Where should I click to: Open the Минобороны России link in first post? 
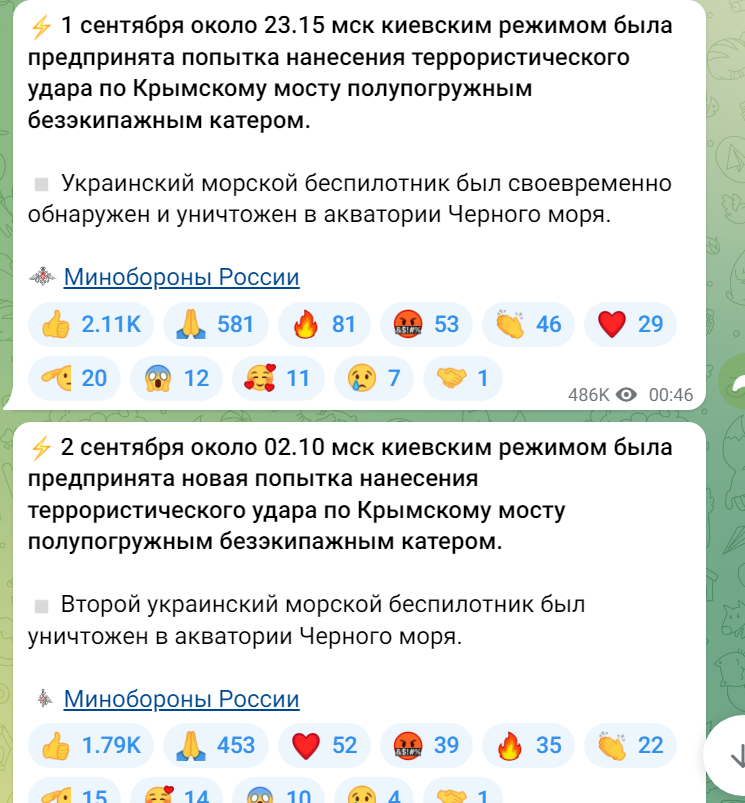(x=181, y=278)
